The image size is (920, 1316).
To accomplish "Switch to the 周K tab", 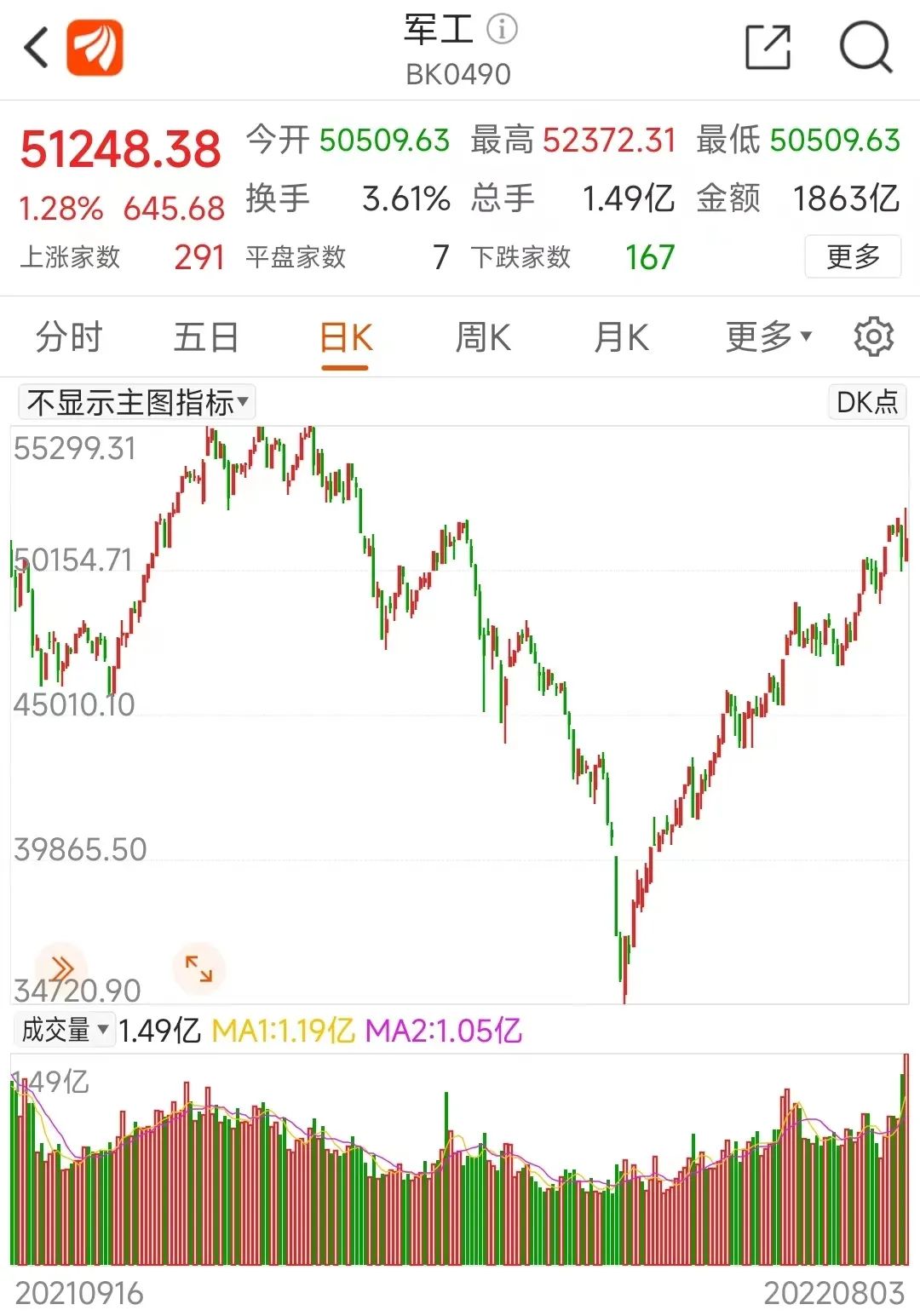I will coord(483,337).
